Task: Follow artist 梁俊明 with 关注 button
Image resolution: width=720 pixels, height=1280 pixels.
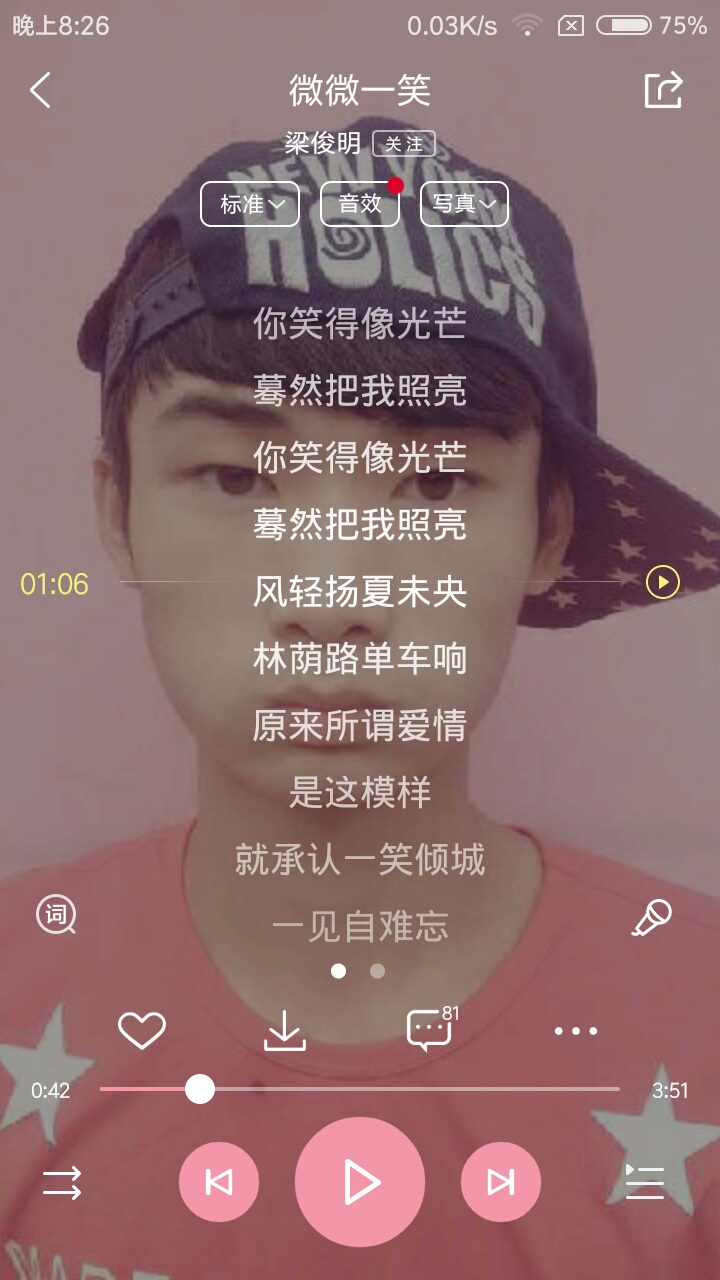Action: click(404, 144)
